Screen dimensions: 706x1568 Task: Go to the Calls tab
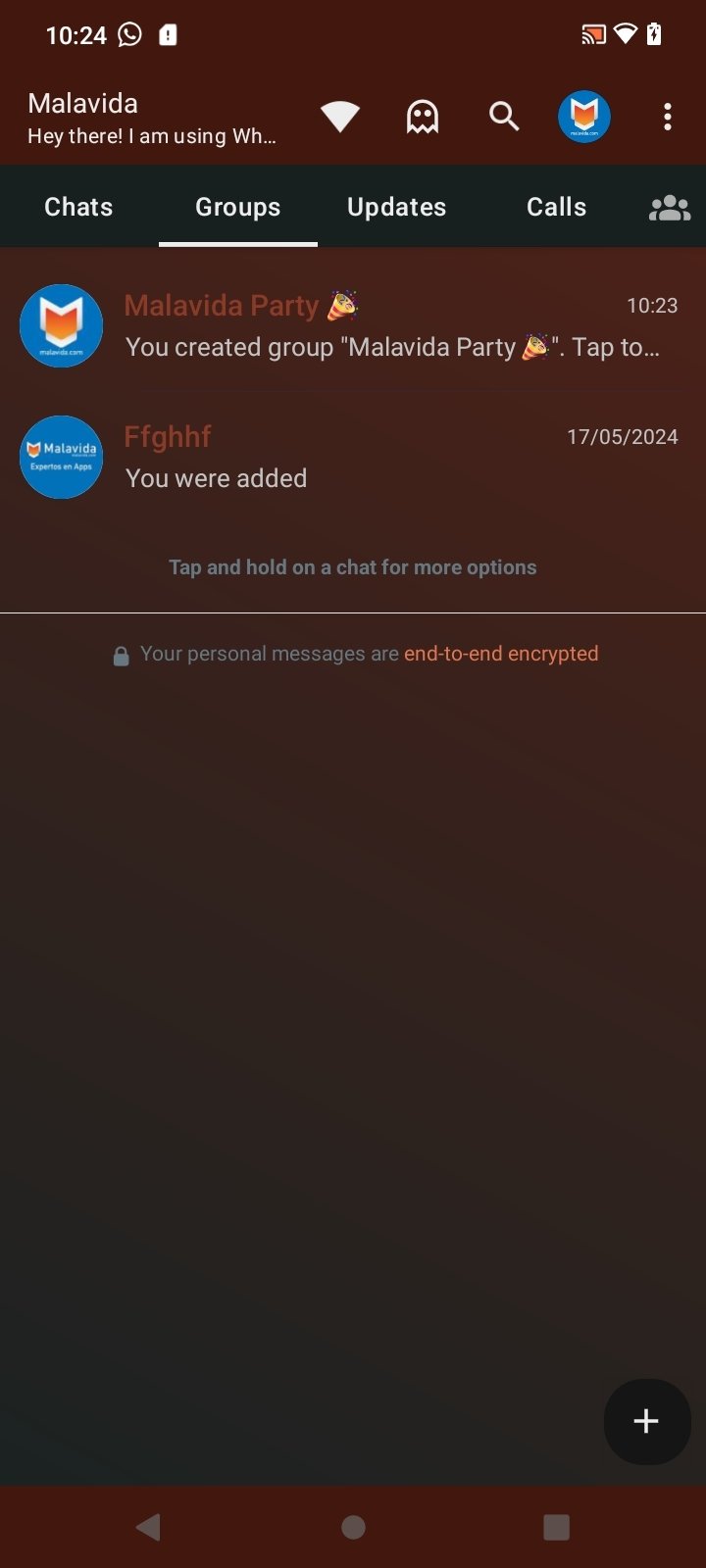click(556, 207)
